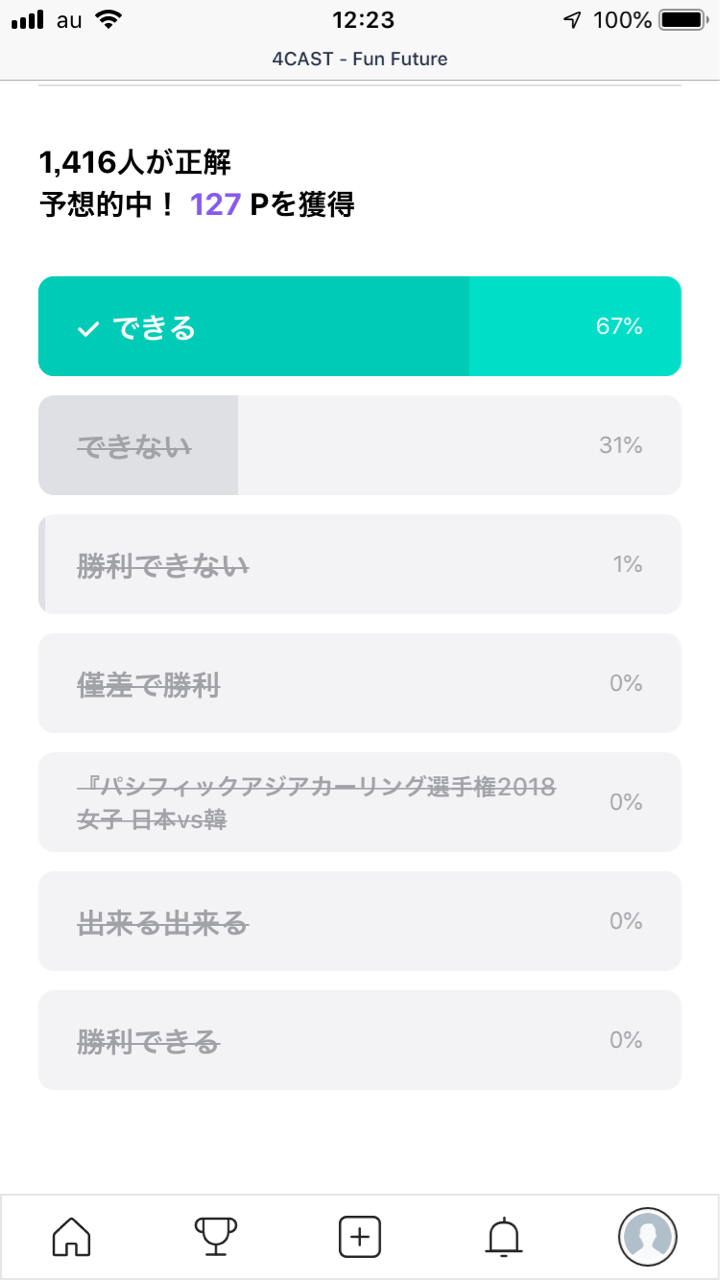This screenshot has width=720, height=1280.
Task: Open the trophy rankings tab
Action: tap(215, 1237)
